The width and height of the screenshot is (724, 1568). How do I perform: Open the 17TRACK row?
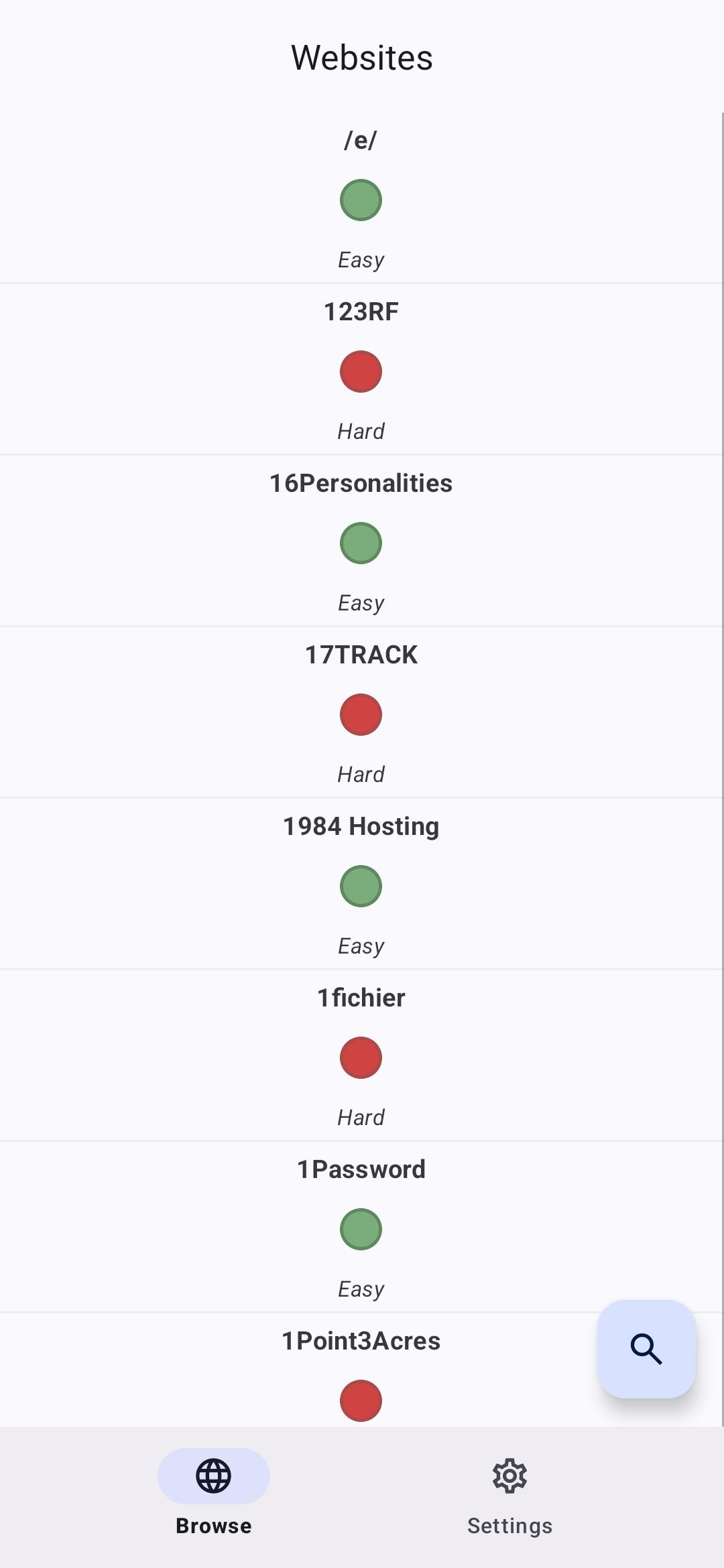click(361, 713)
